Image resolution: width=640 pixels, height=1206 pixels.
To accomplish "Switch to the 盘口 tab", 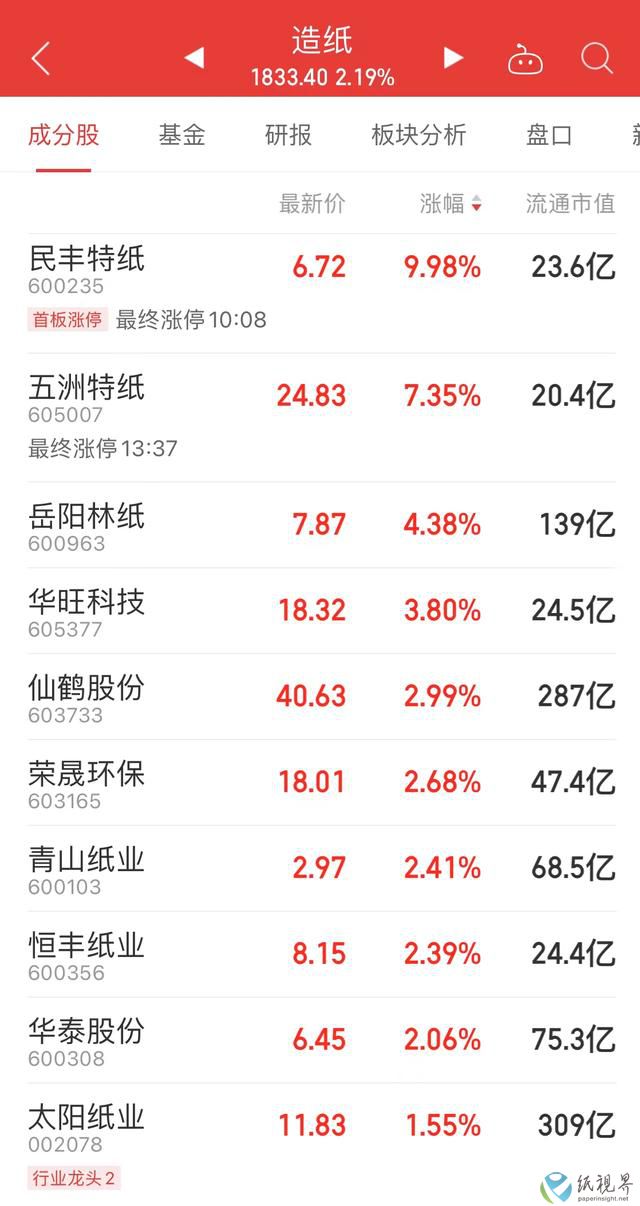I will point(549,135).
